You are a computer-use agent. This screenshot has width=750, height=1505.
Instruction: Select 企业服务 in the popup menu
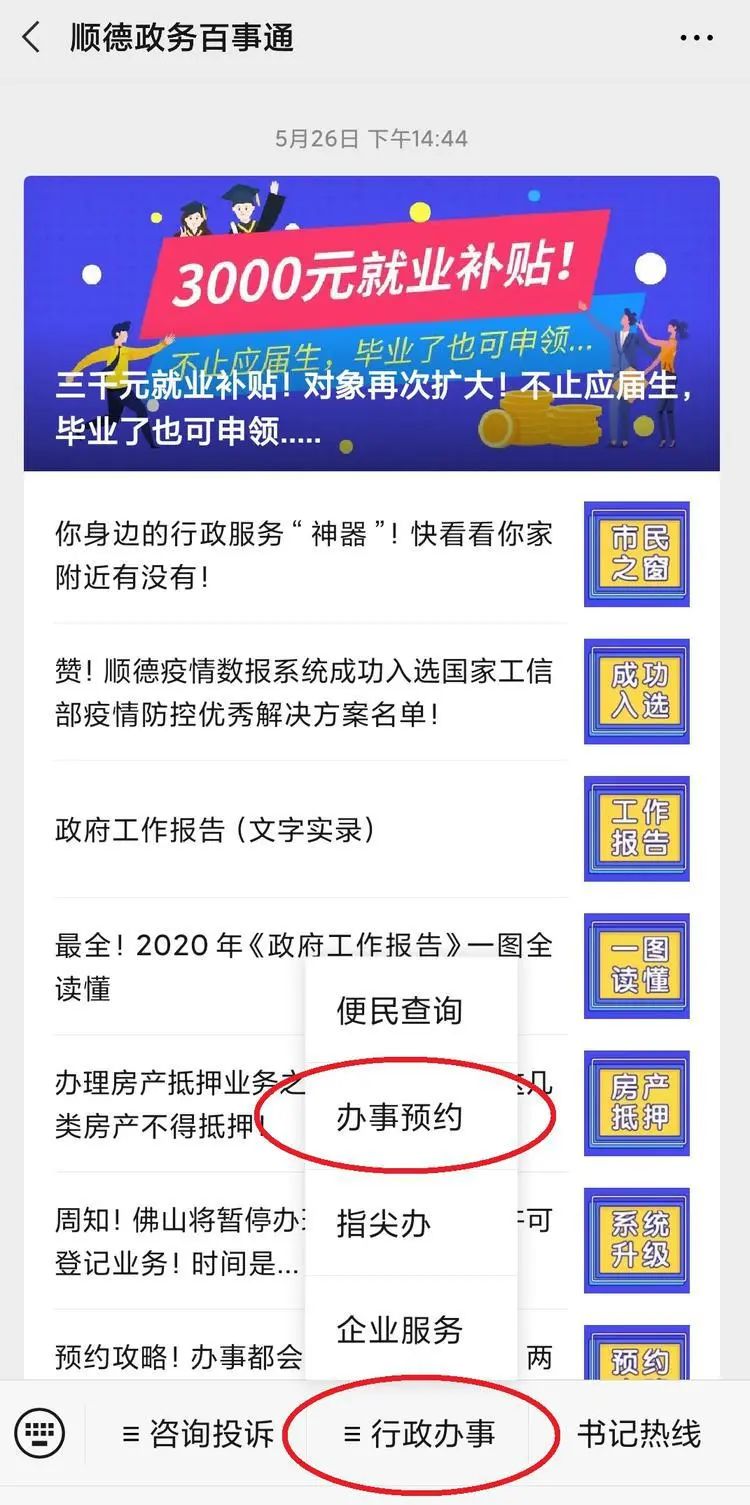399,1330
